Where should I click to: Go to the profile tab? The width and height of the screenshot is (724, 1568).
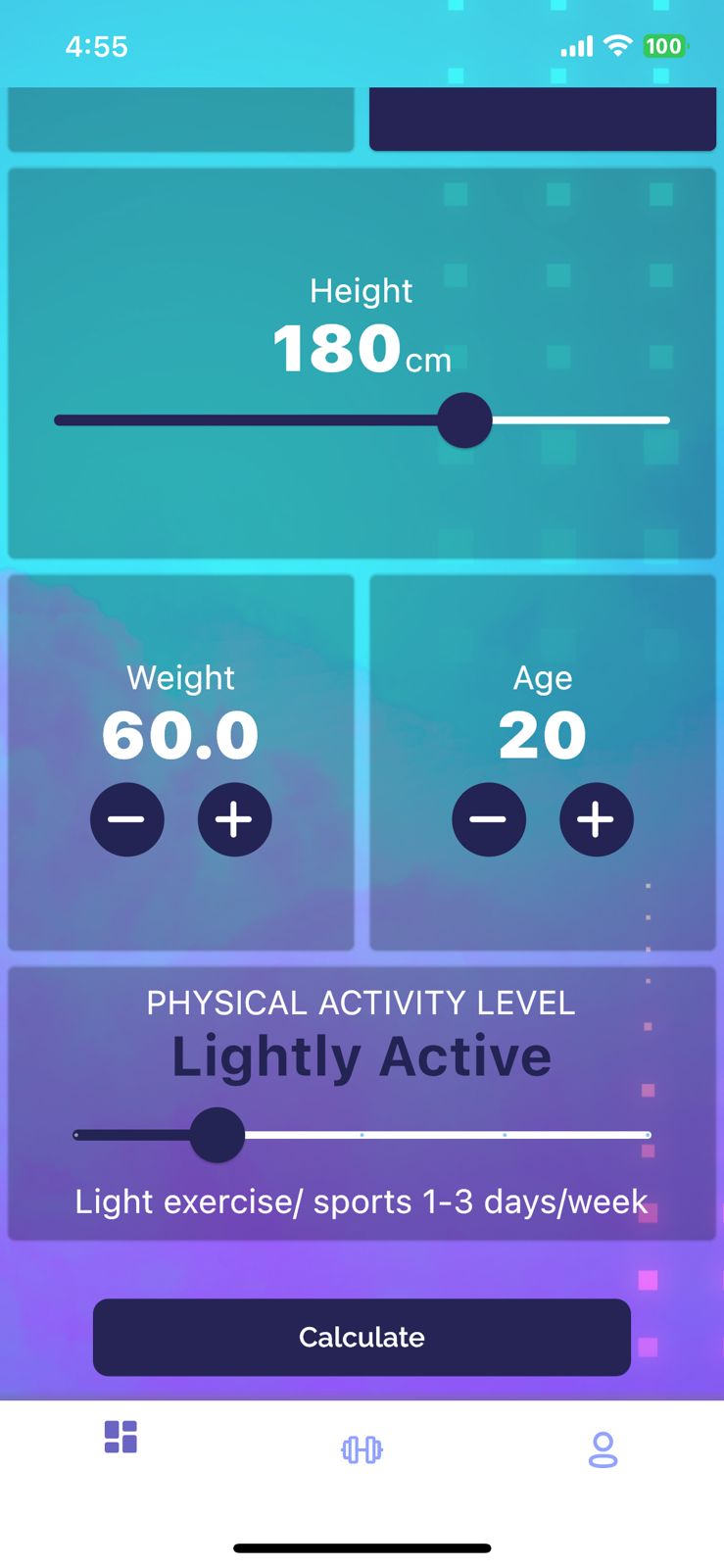point(603,1449)
